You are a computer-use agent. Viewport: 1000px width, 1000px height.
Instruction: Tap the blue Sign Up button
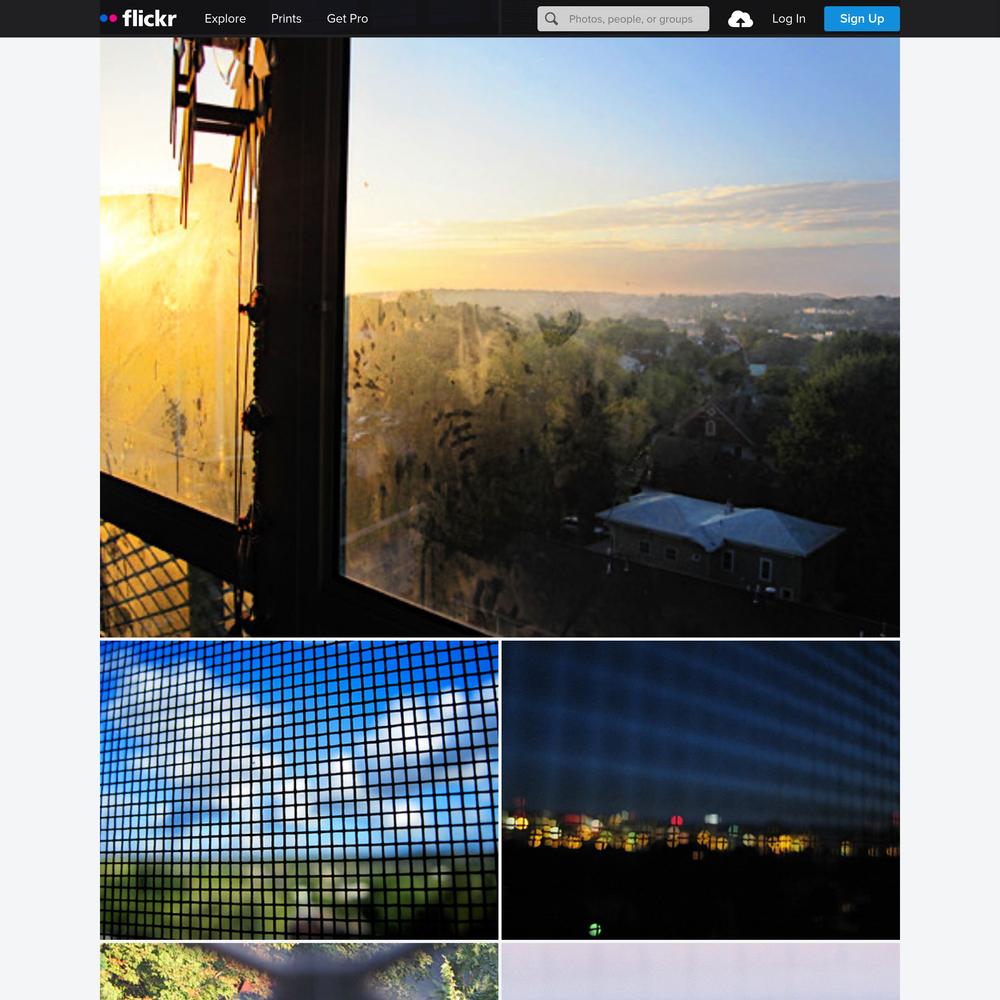(861, 18)
